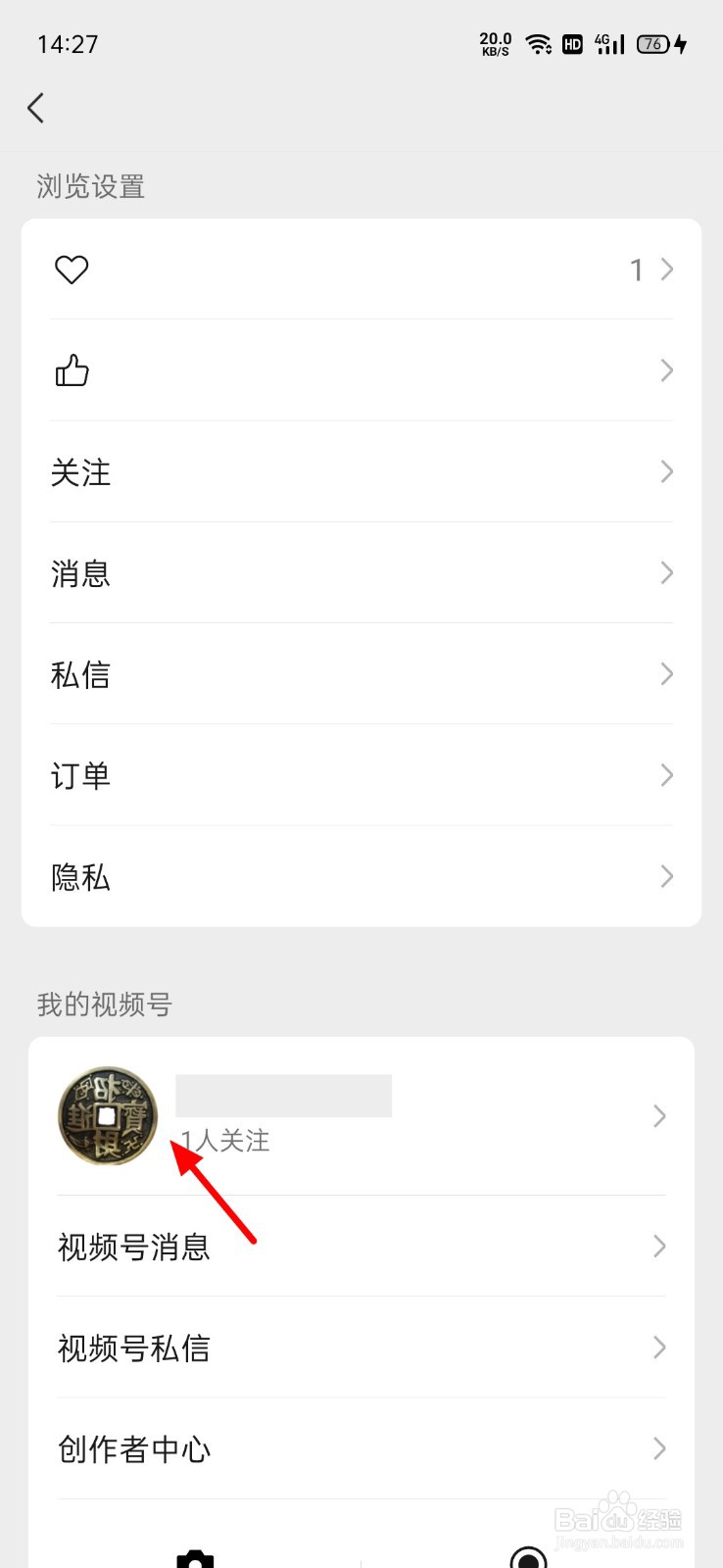
Task: Tap the 4G signal icon in the status bar
Action: [608, 43]
